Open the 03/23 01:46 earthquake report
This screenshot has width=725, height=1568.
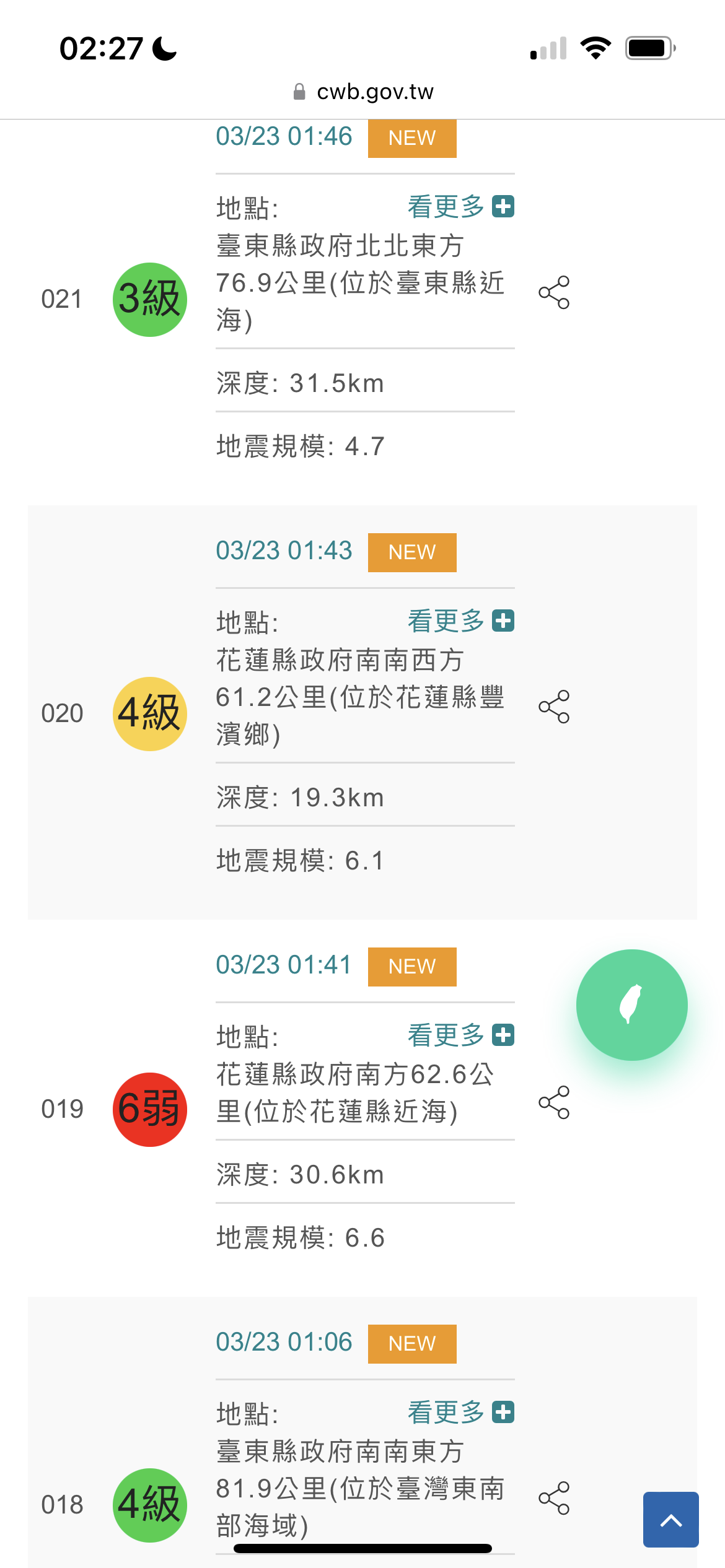pos(284,137)
